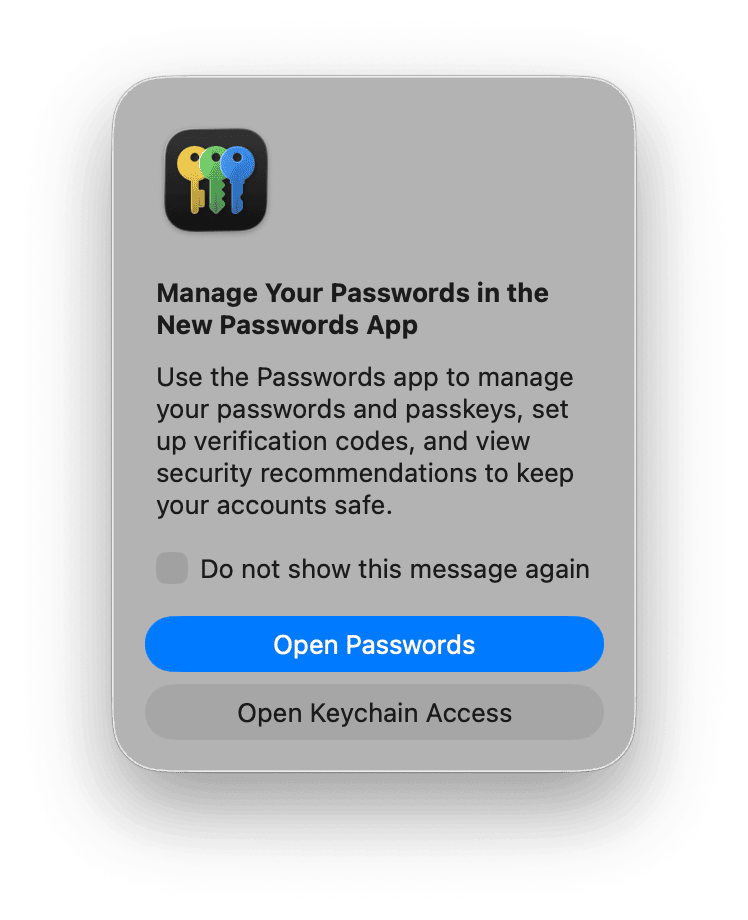Open the Passwords app
The width and height of the screenshot is (748, 920).
[x=374, y=644]
